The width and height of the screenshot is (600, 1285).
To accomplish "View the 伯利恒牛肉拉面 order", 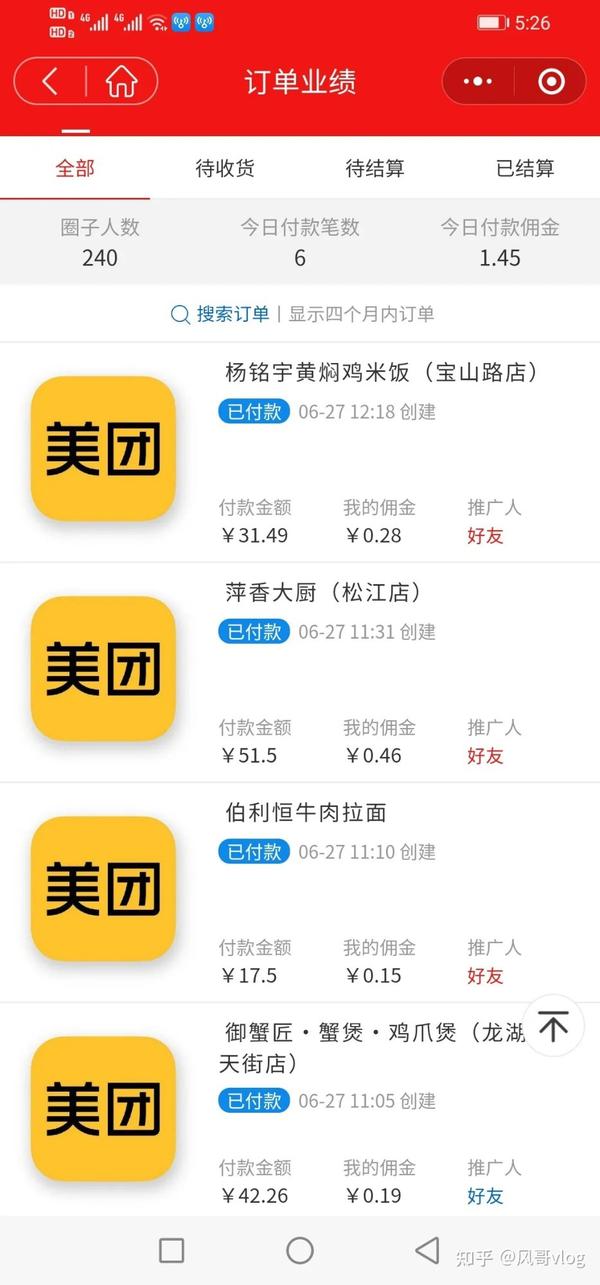I will click(306, 813).
